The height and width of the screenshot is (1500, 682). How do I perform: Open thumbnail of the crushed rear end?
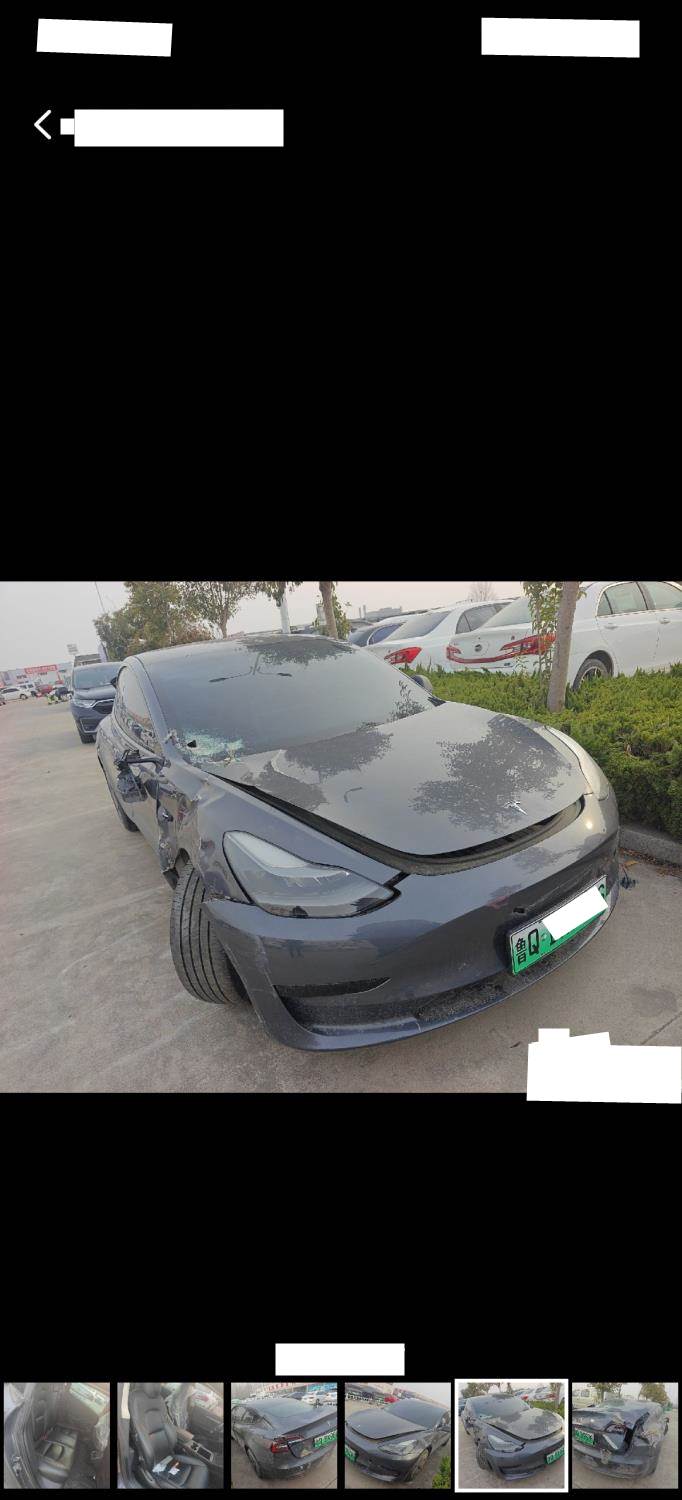pos(625,1435)
